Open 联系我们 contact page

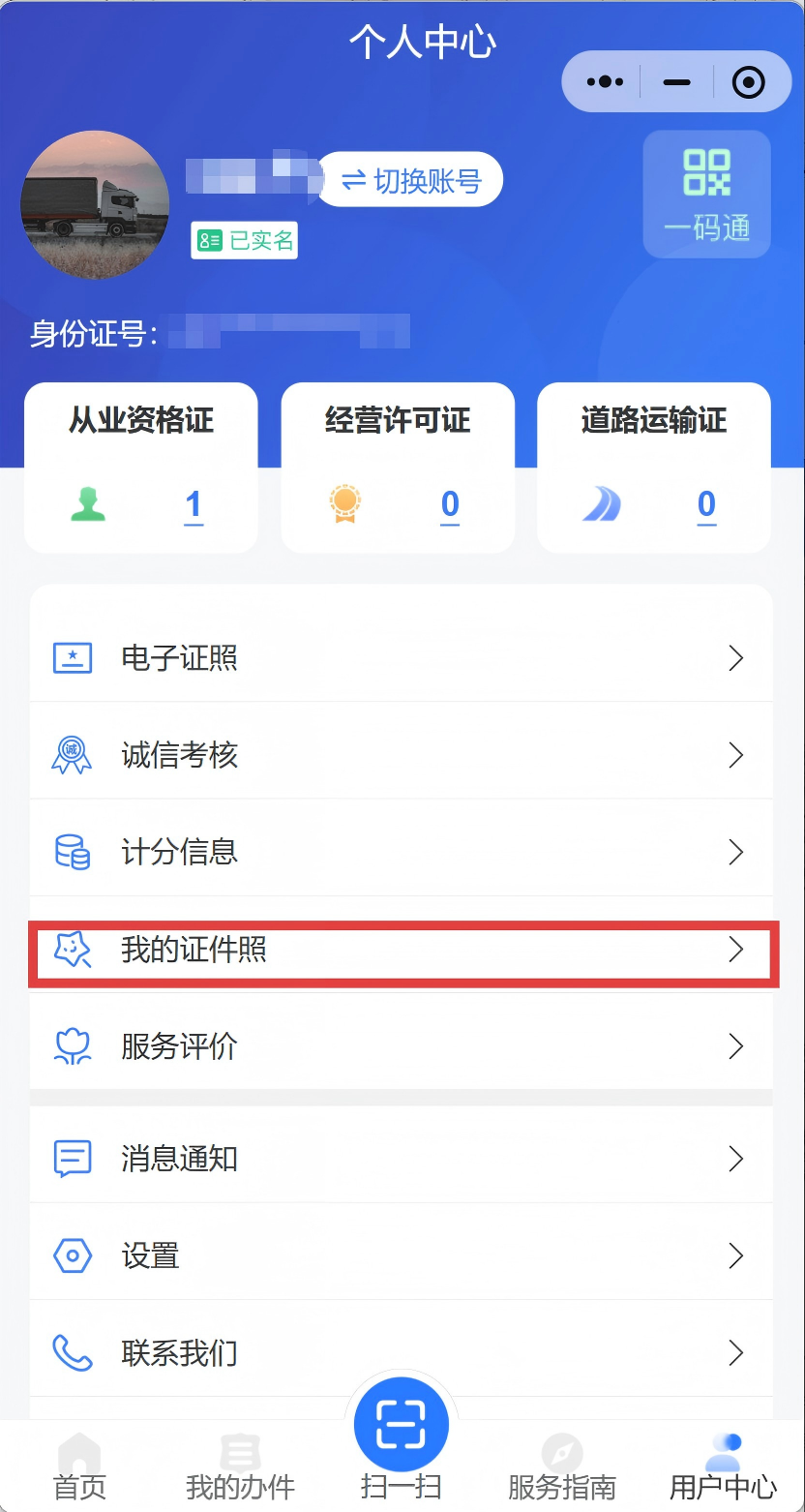pyautogui.click(x=401, y=1352)
